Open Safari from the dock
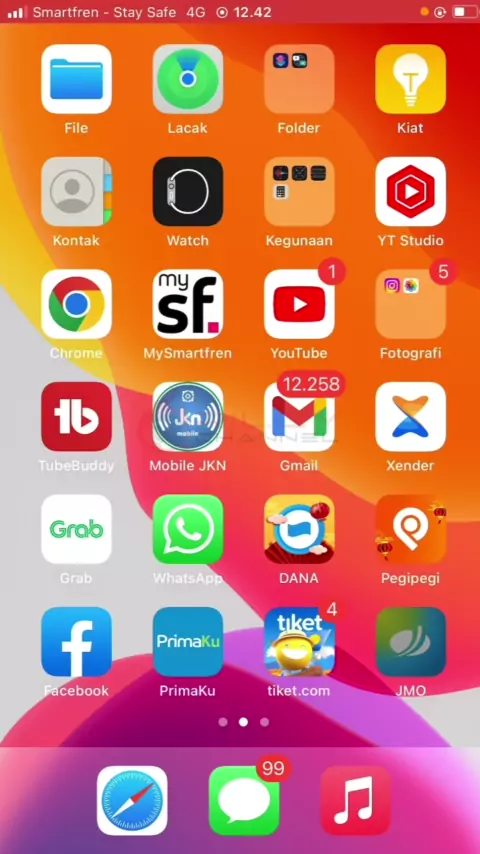The height and width of the screenshot is (854, 480). click(132, 800)
